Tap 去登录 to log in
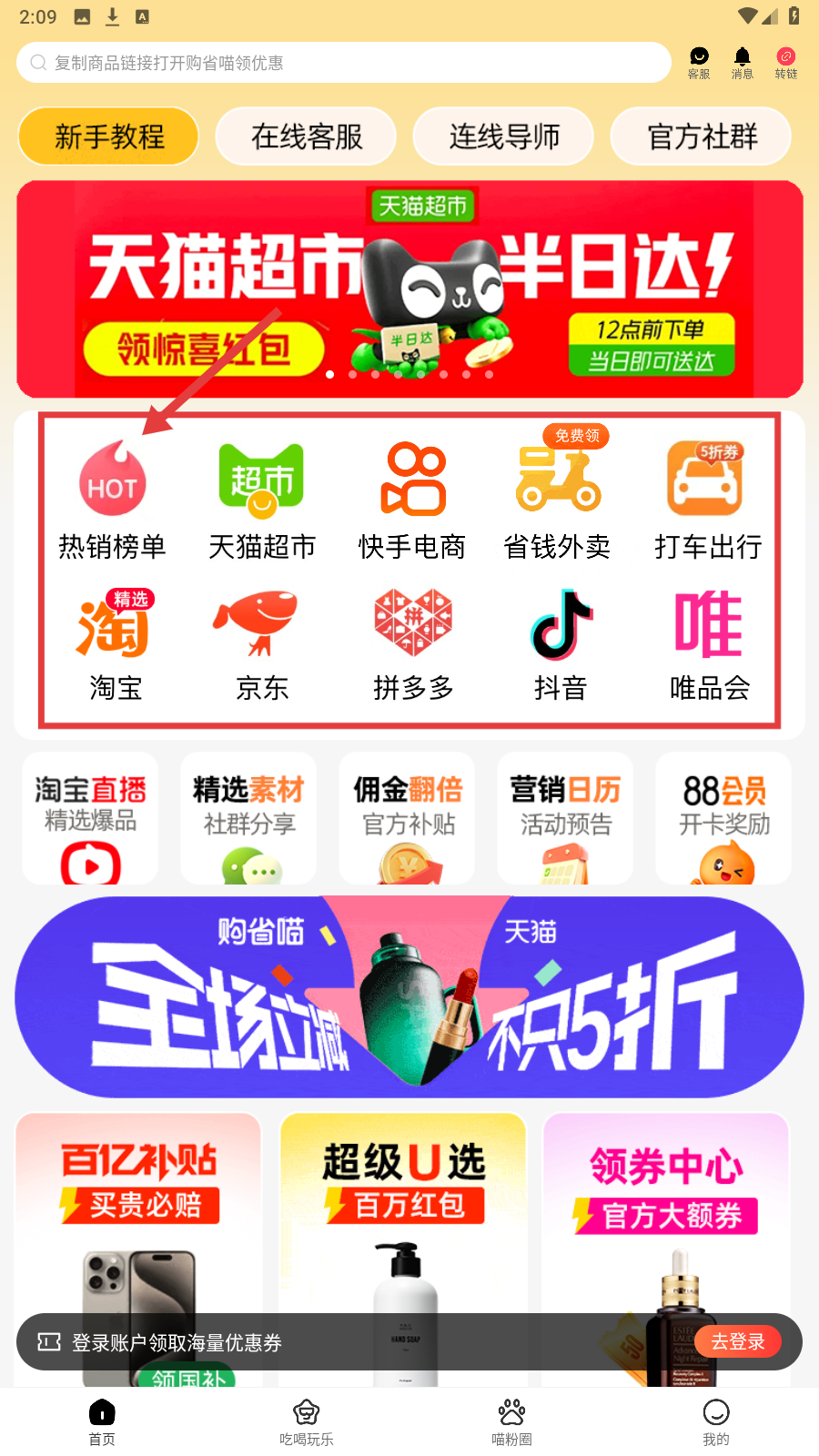The width and height of the screenshot is (819, 1456). click(737, 1341)
